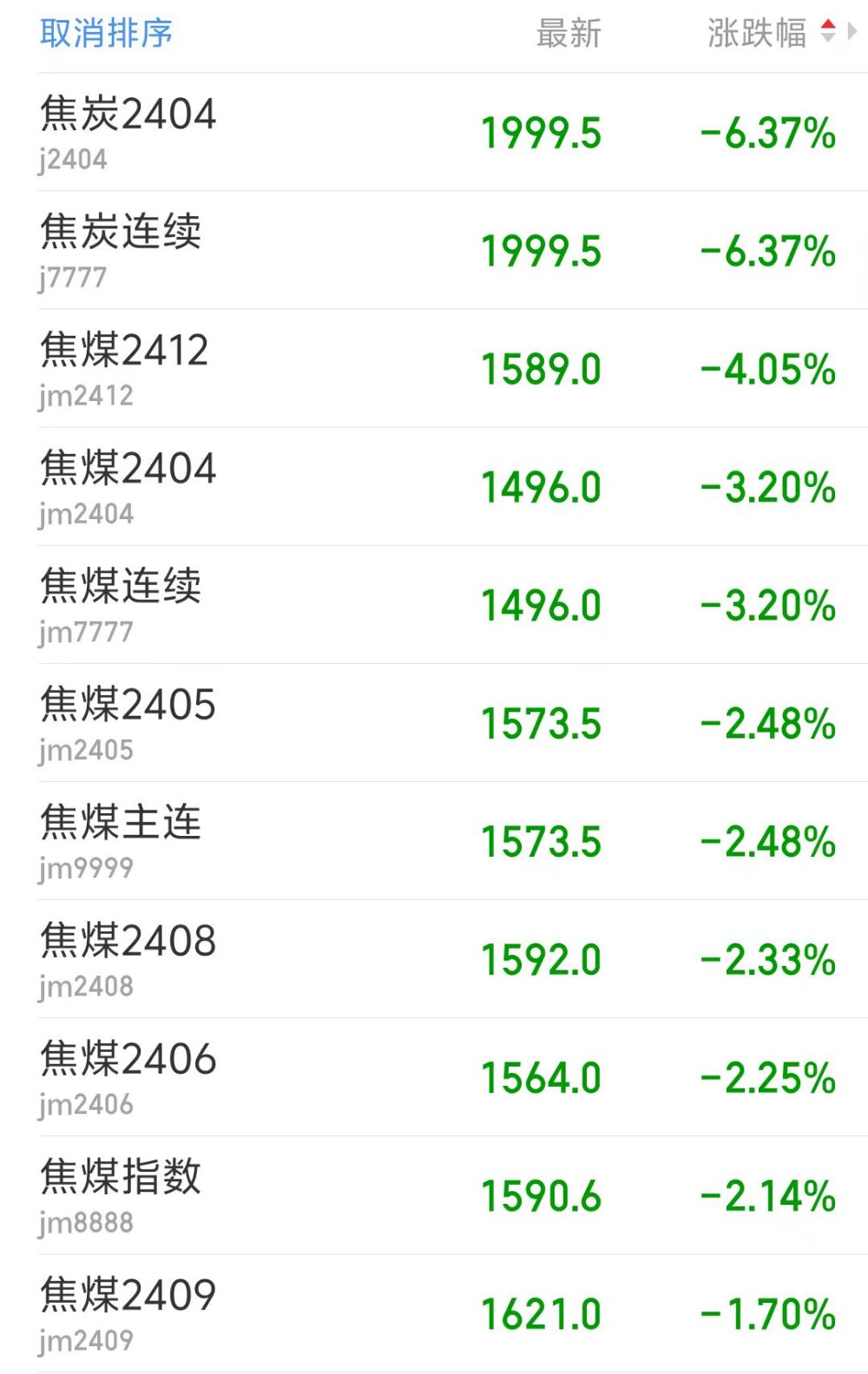Open 焦炭2404 futures quote

coord(128,132)
